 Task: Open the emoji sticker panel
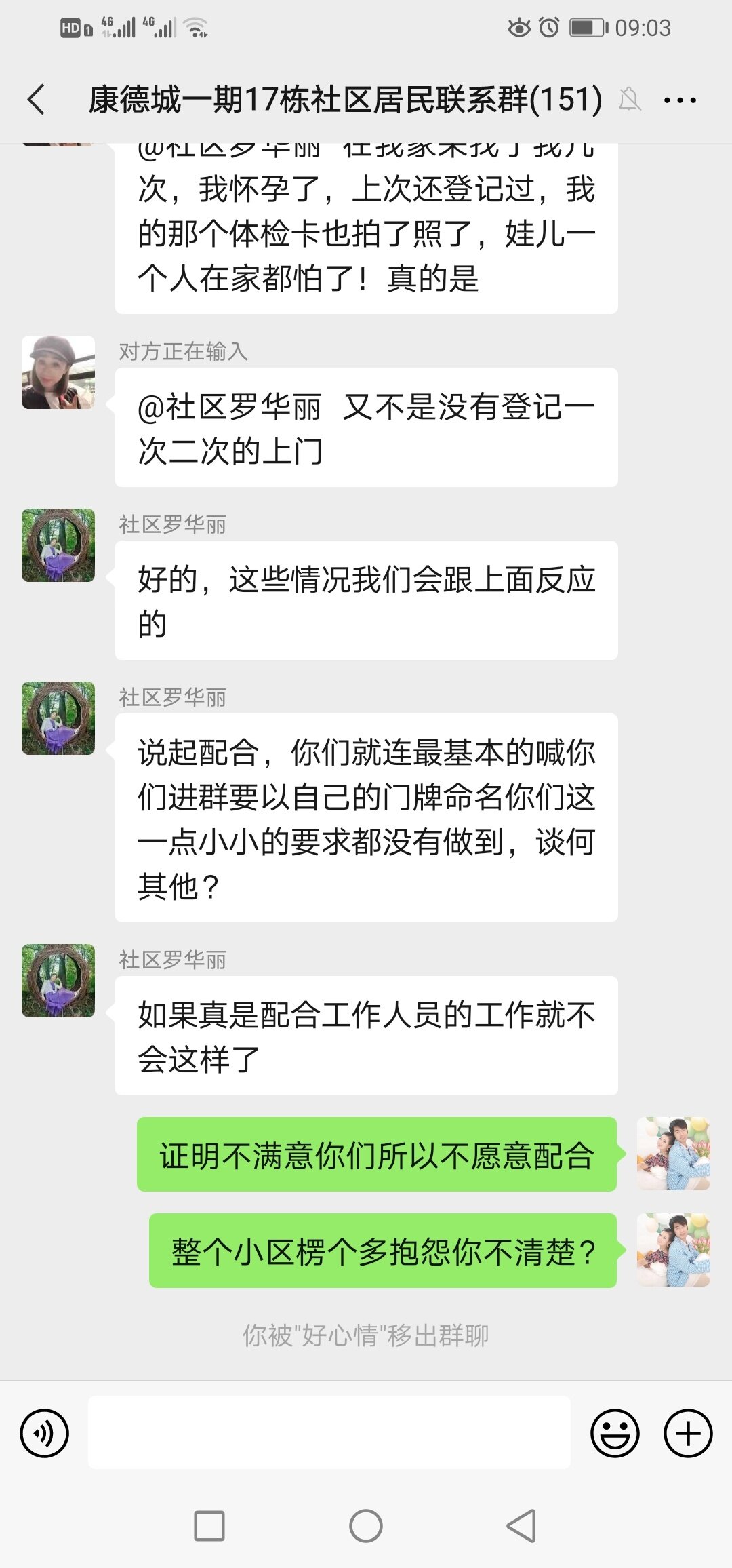[x=615, y=1434]
